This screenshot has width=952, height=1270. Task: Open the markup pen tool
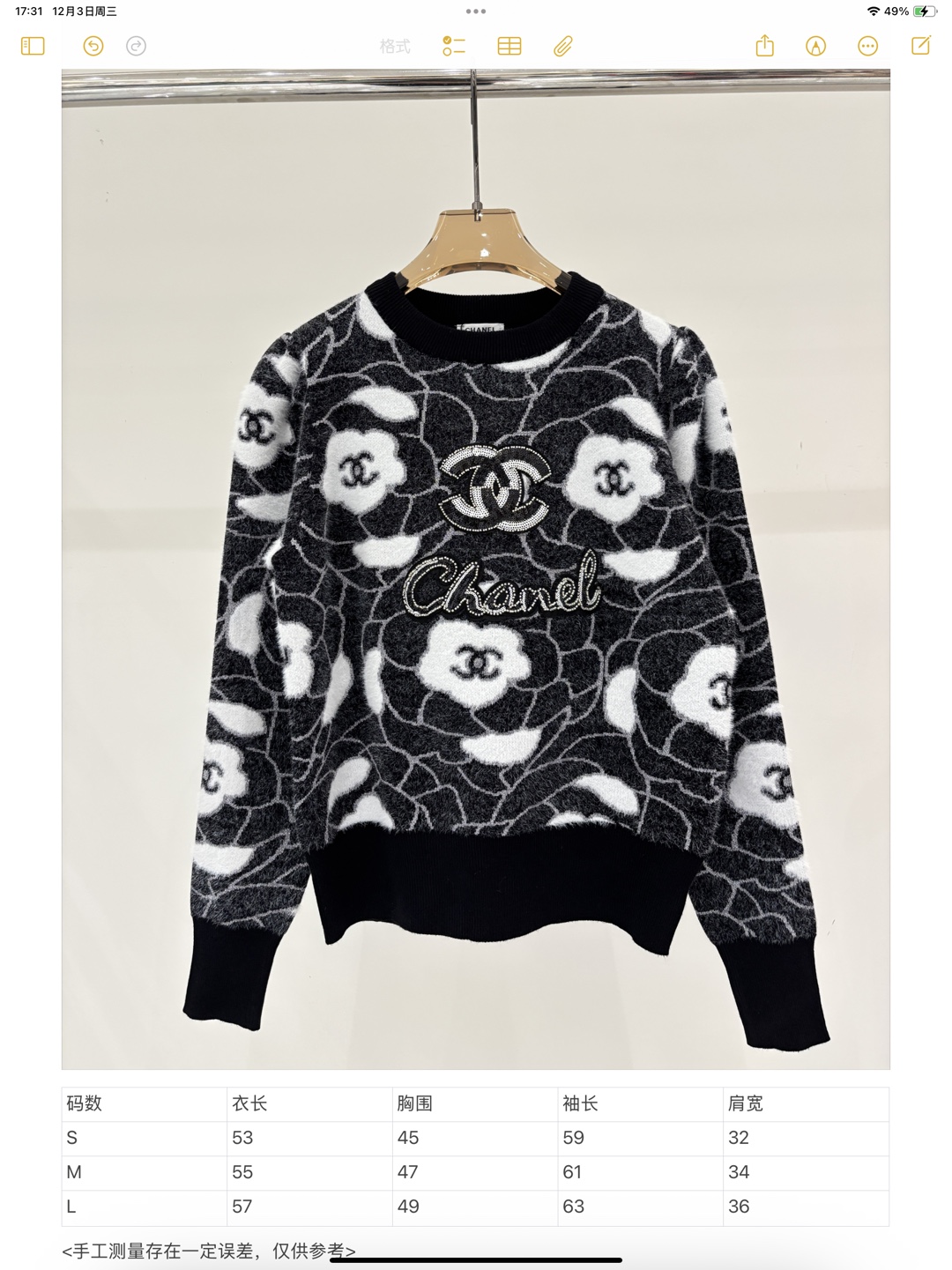816,46
